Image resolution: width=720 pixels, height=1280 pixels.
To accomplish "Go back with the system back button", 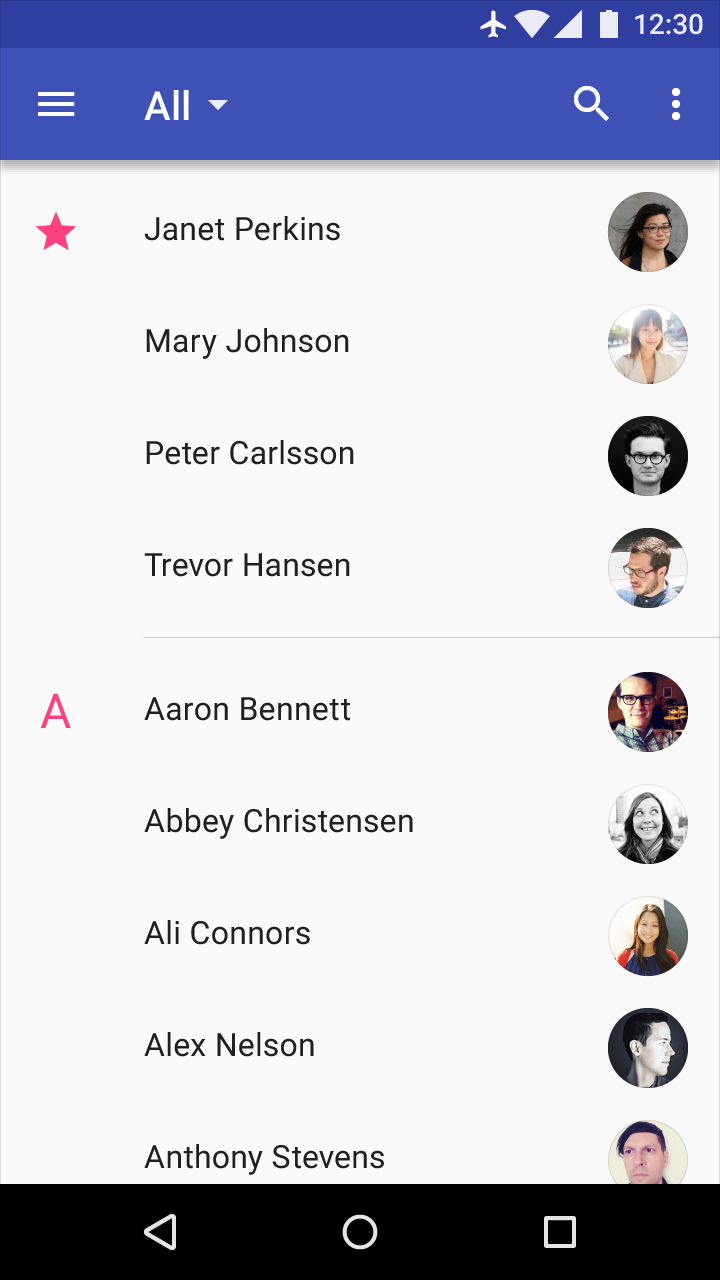I will point(161,1232).
